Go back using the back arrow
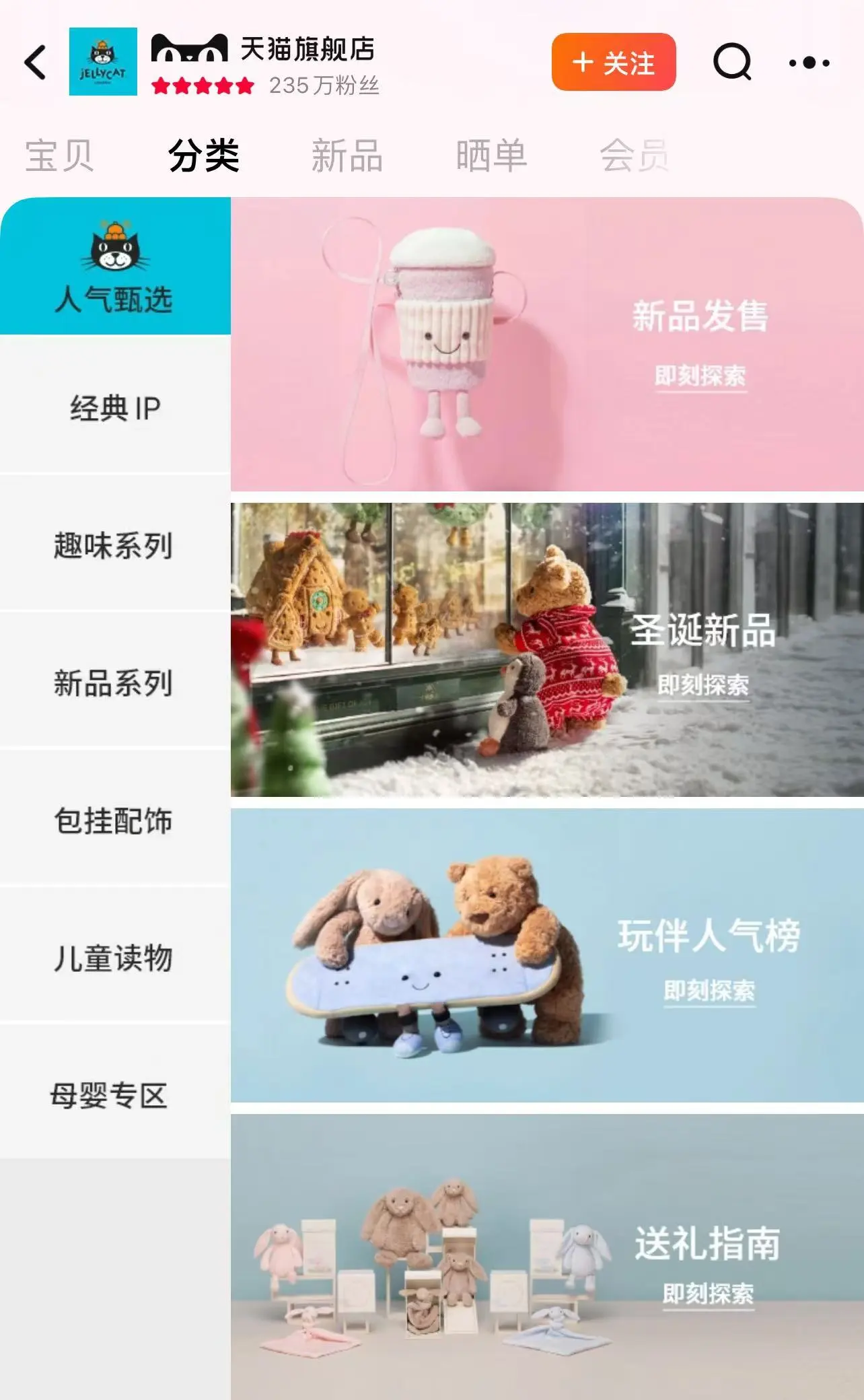The width and height of the screenshot is (864, 1400). click(x=36, y=63)
